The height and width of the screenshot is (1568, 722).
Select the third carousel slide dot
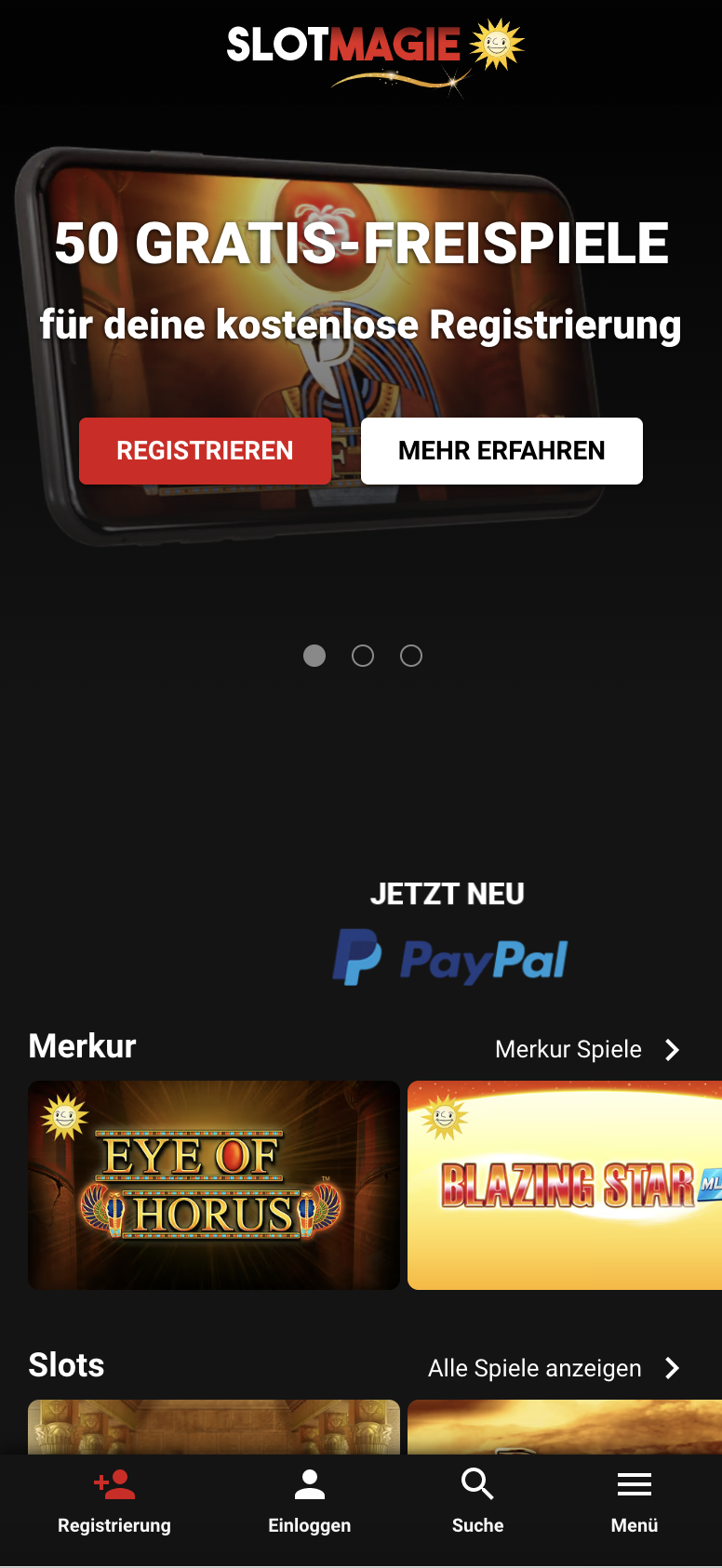click(x=411, y=656)
